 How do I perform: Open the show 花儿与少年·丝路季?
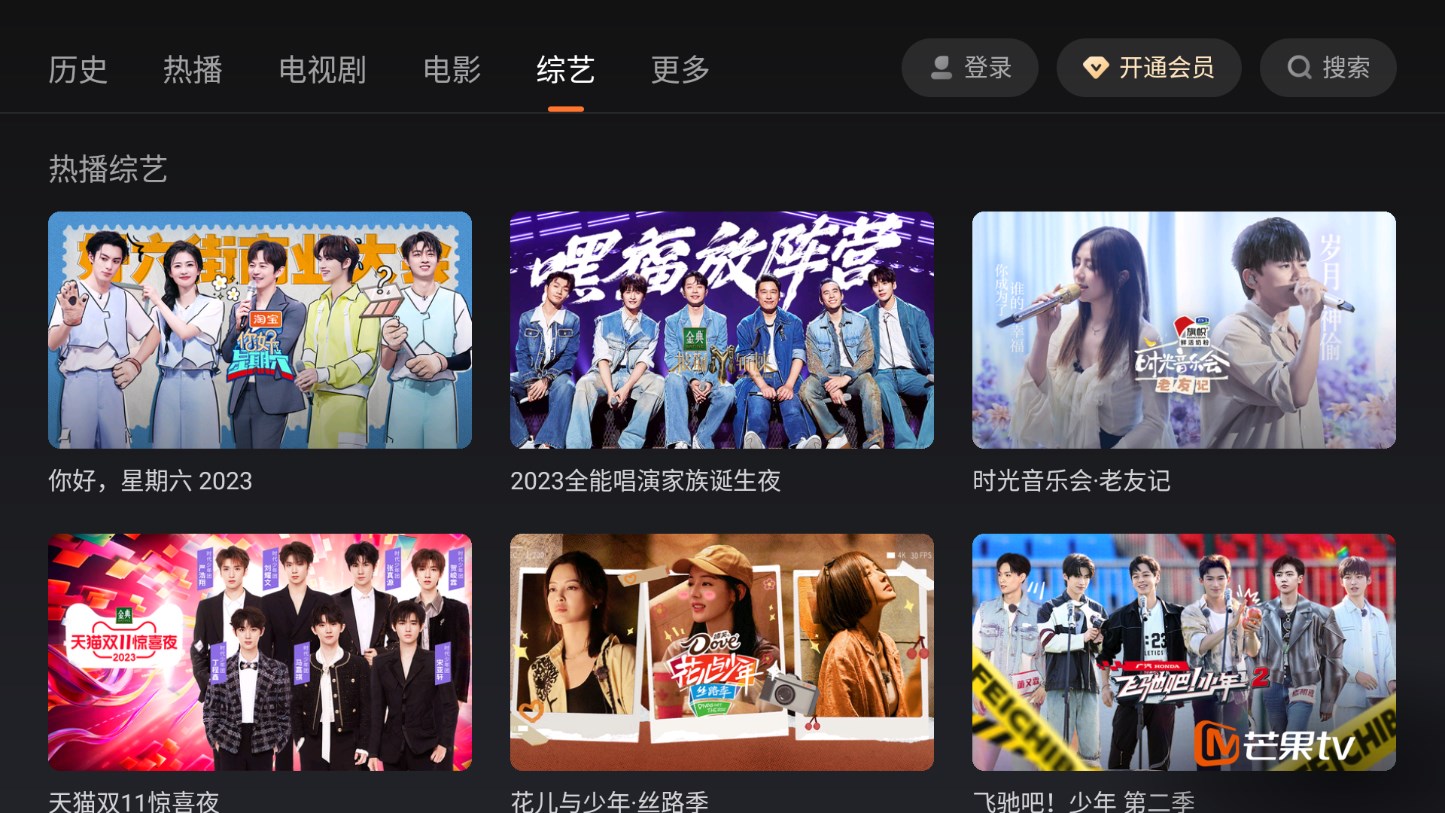722,652
